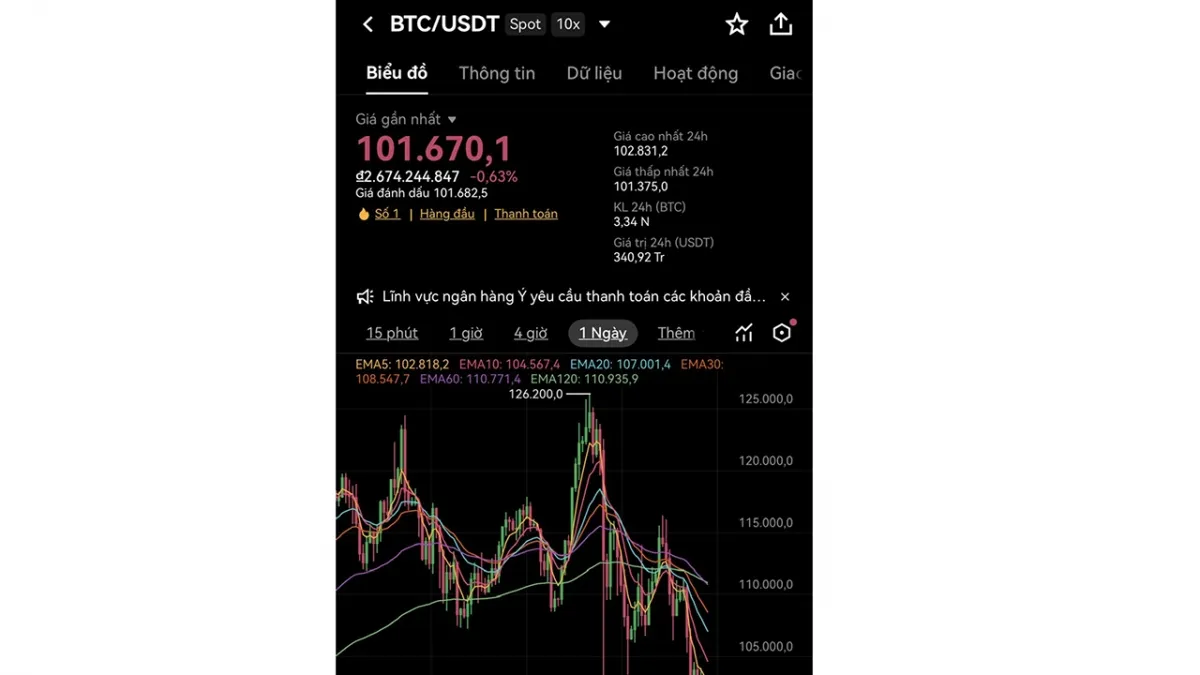Select the 1 Ngày chart interval
Screen dimensions: 1200x675
click(x=603, y=333)
